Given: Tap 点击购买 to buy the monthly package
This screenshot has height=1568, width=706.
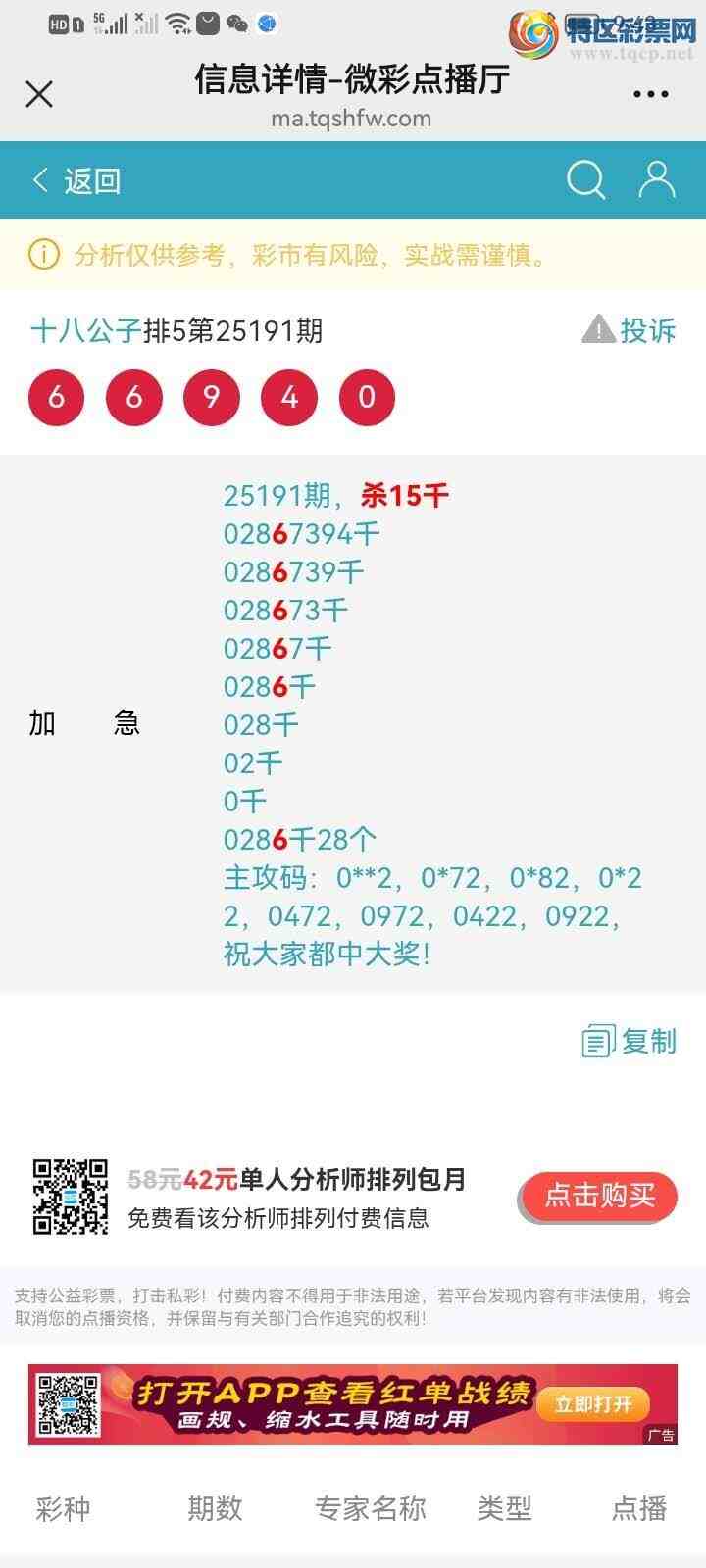Looking at the screenshot, I should [598, 1196].
